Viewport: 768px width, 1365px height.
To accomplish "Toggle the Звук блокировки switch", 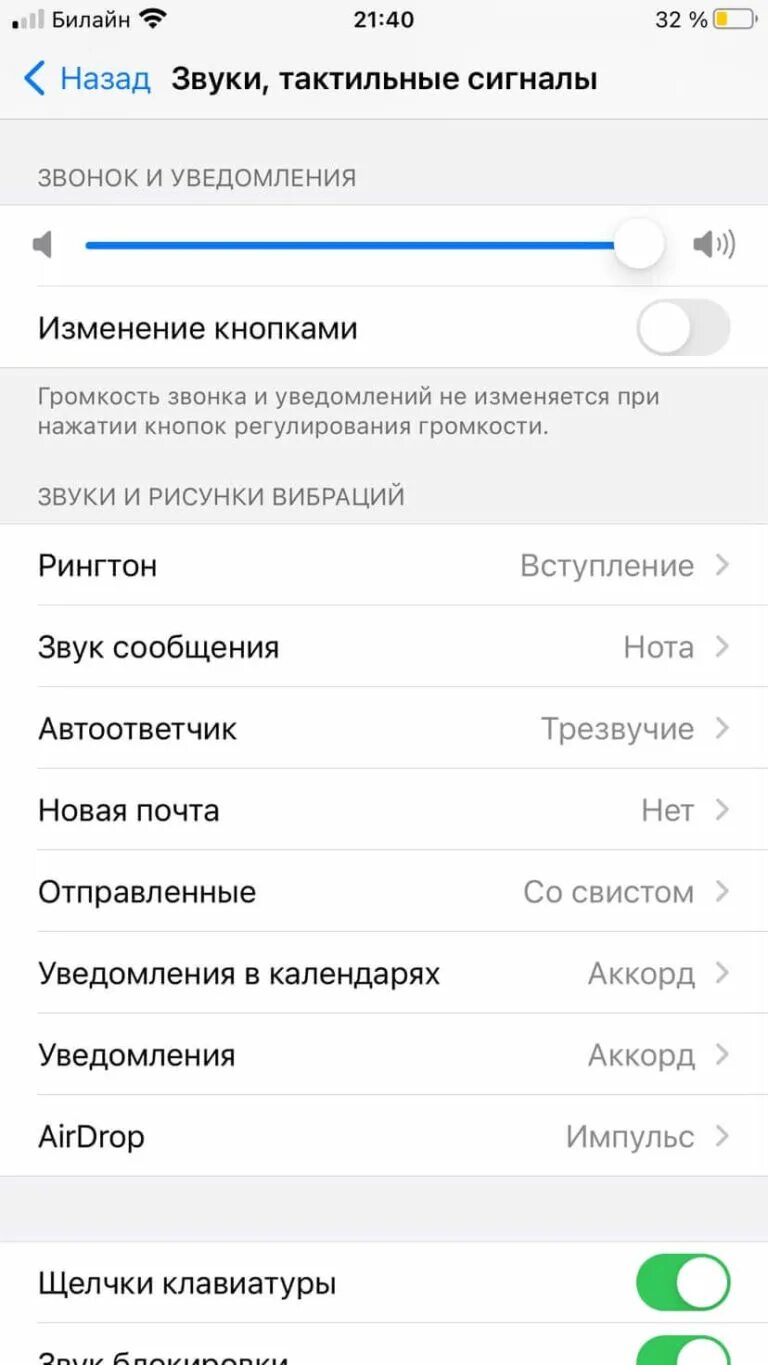I will click(682, 1355).
